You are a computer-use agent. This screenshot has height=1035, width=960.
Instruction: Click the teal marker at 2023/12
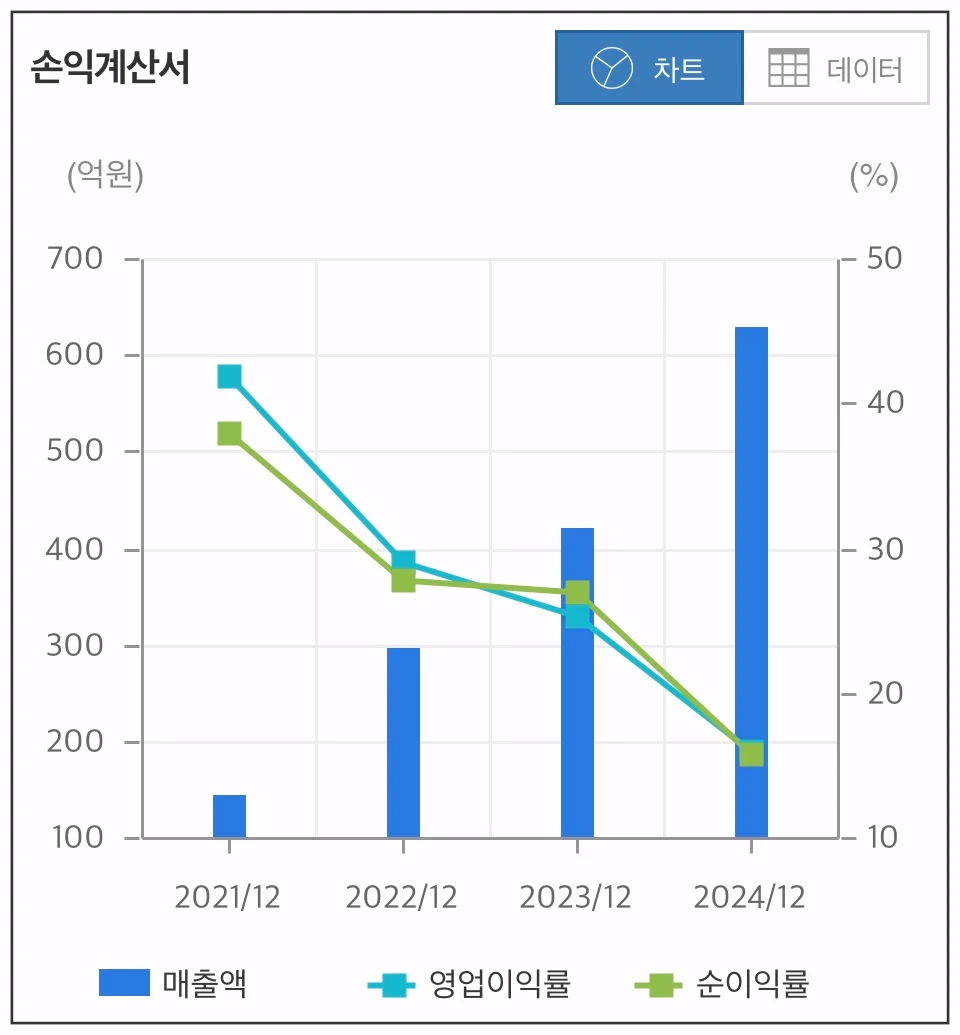click(x=575, y=616)
